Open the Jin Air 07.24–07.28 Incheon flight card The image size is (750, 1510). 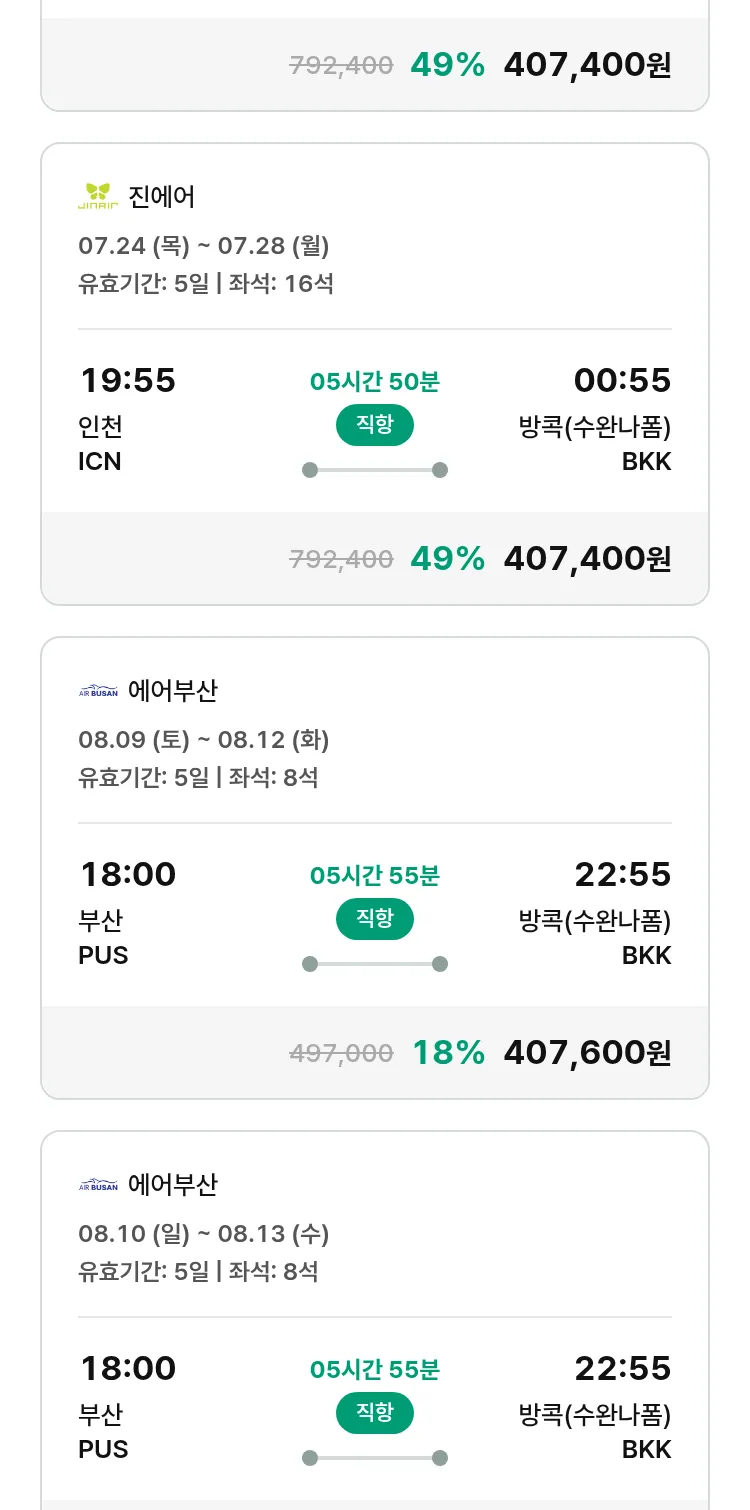[x=375, y=374]
